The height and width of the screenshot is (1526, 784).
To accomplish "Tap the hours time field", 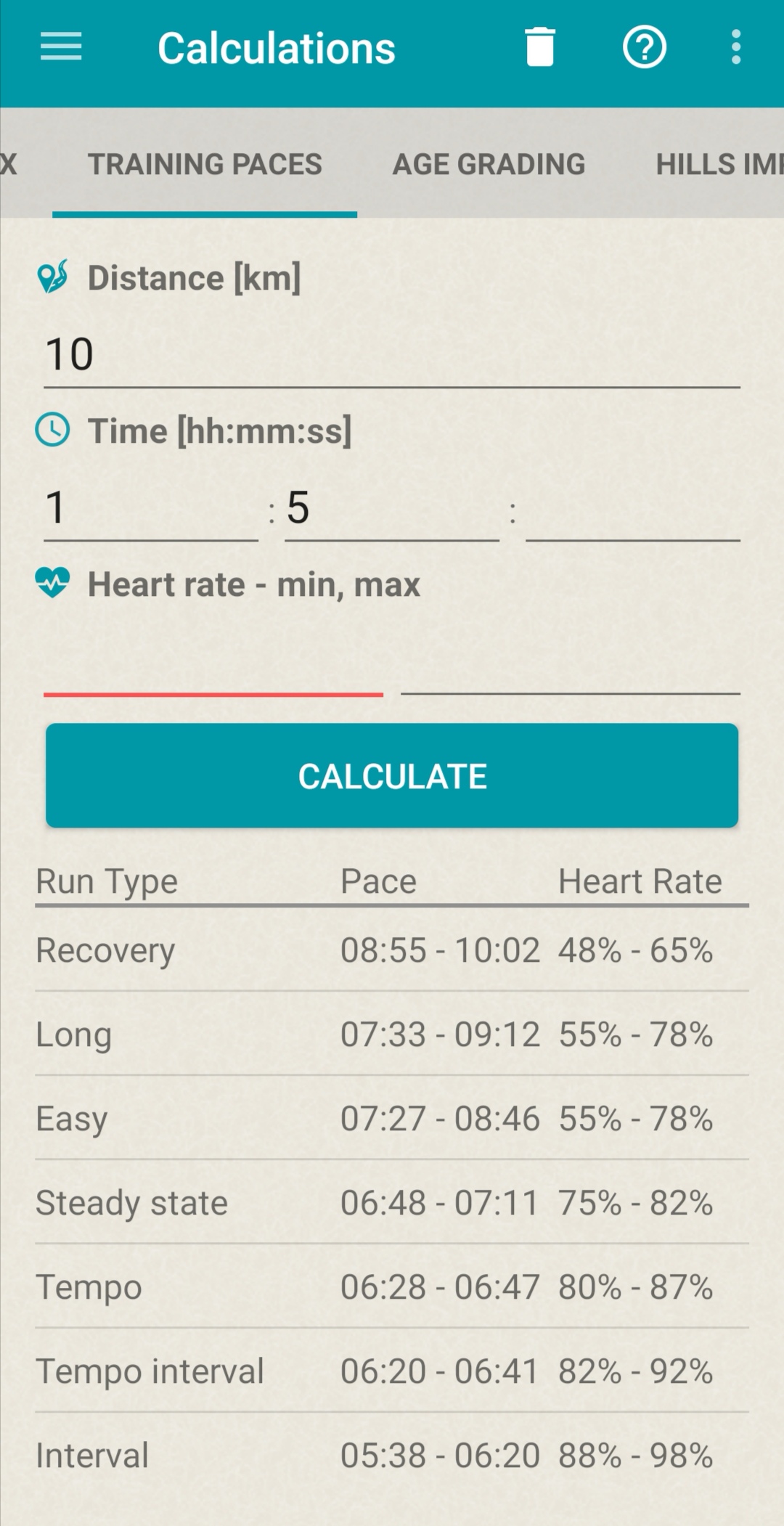I will [x=151, y=507].
